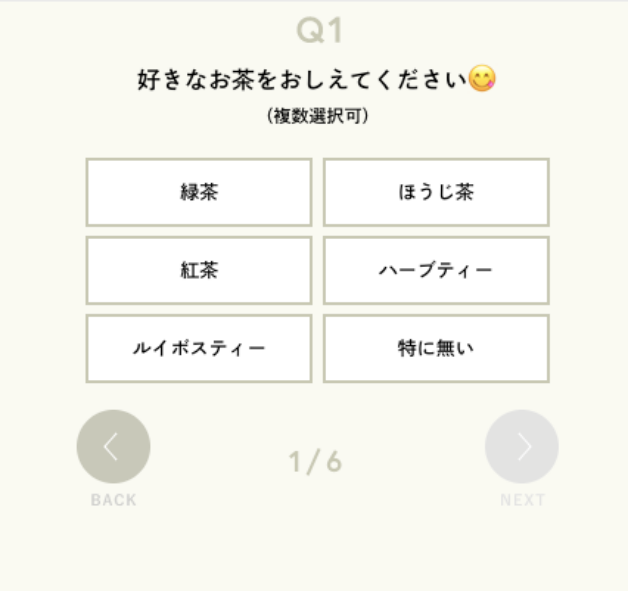Go to previous step with BACK arrow
This screenshot has height=591, width=628.
click(x=113, y=447)
